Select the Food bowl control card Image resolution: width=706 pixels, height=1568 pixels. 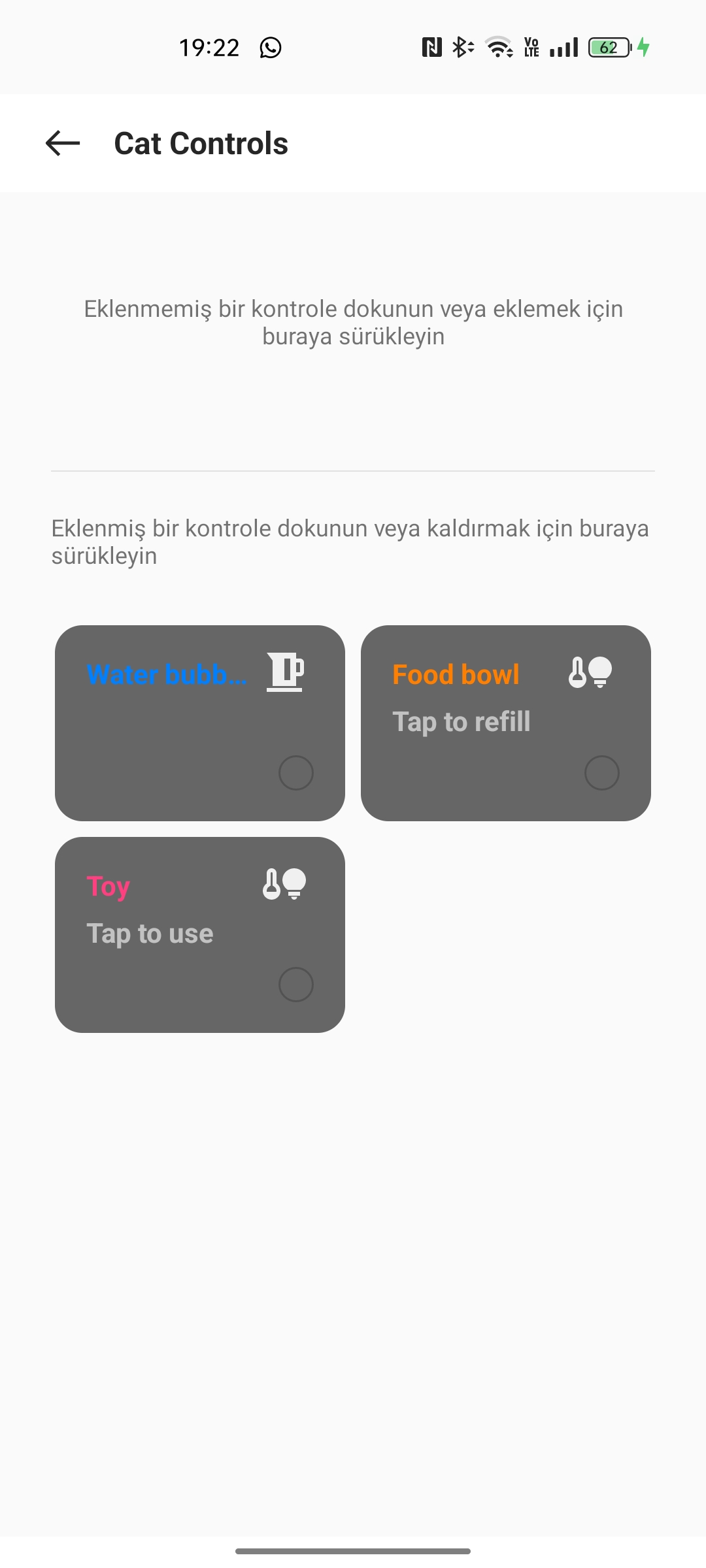506,723
